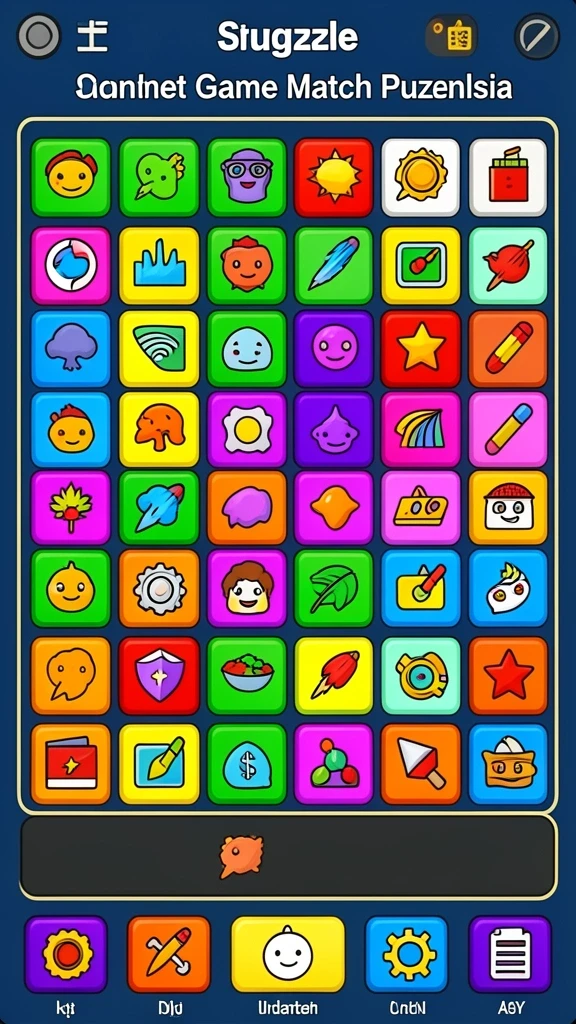Select the blue dollar-sign tile on green
576x1024 pixels.
pos(247,763)
